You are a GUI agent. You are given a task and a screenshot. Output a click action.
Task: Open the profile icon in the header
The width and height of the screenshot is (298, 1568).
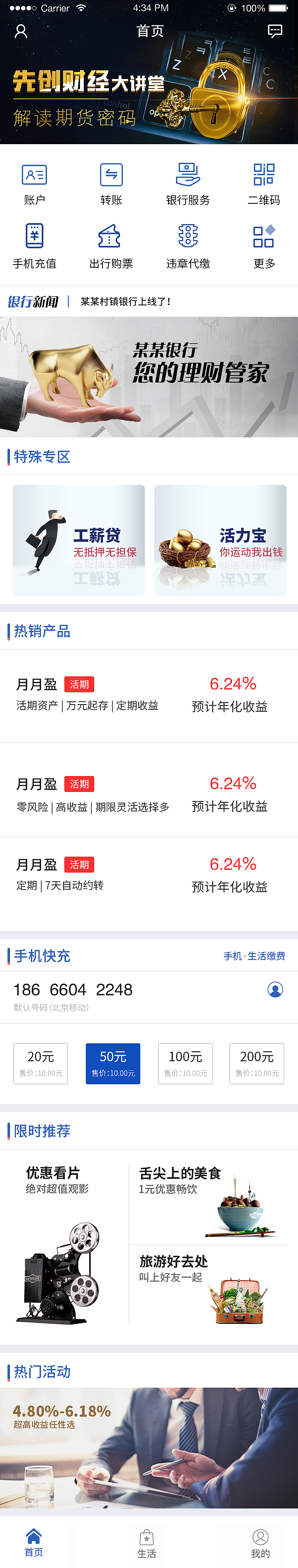[x=21, y=31]
